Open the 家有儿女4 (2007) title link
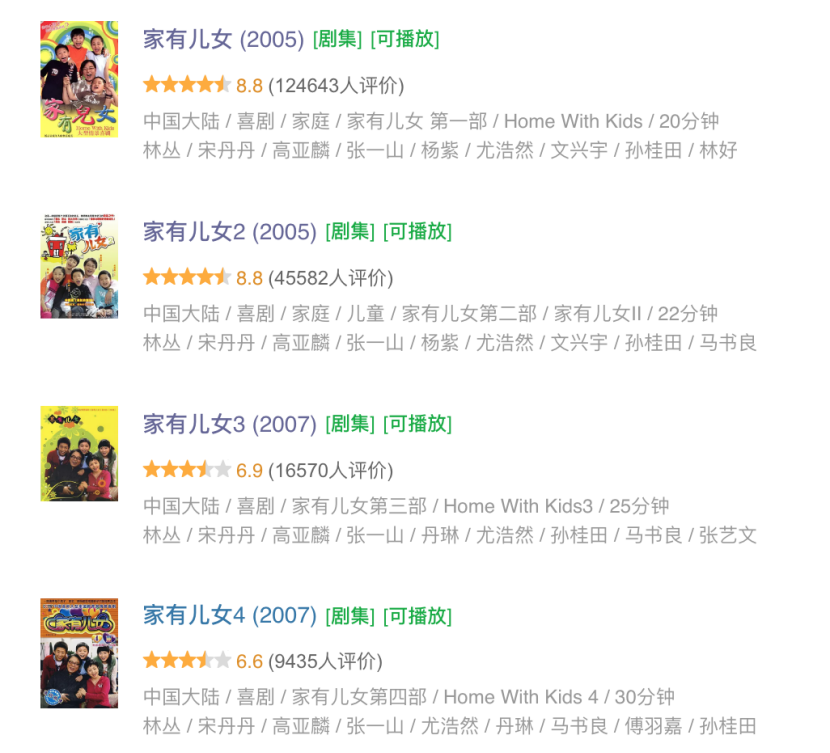 (x=229, y=615)
